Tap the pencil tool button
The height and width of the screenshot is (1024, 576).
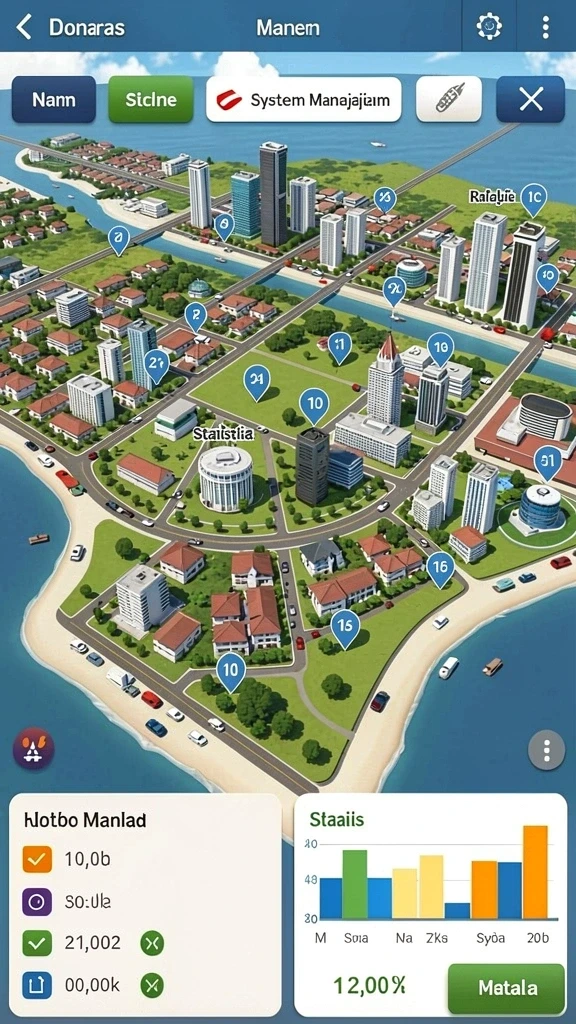pos(449,99)
